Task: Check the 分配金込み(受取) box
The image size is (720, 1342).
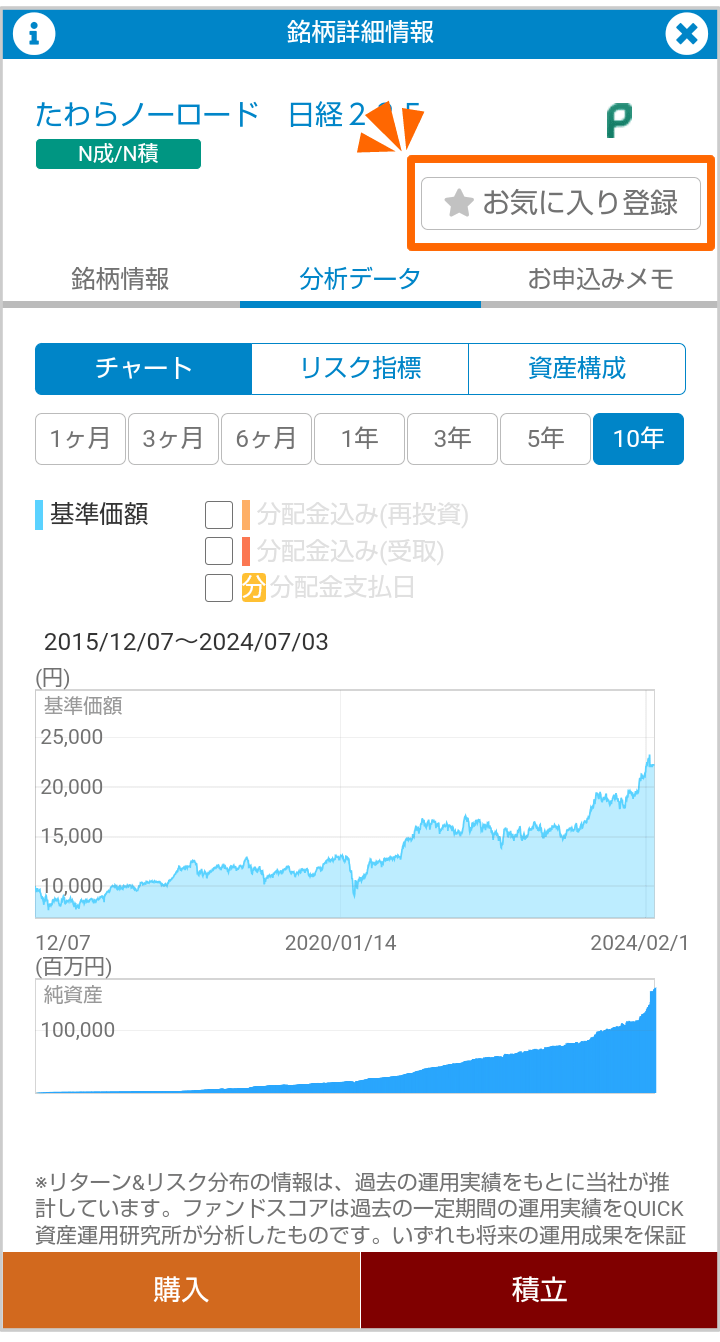Action: 219,551
